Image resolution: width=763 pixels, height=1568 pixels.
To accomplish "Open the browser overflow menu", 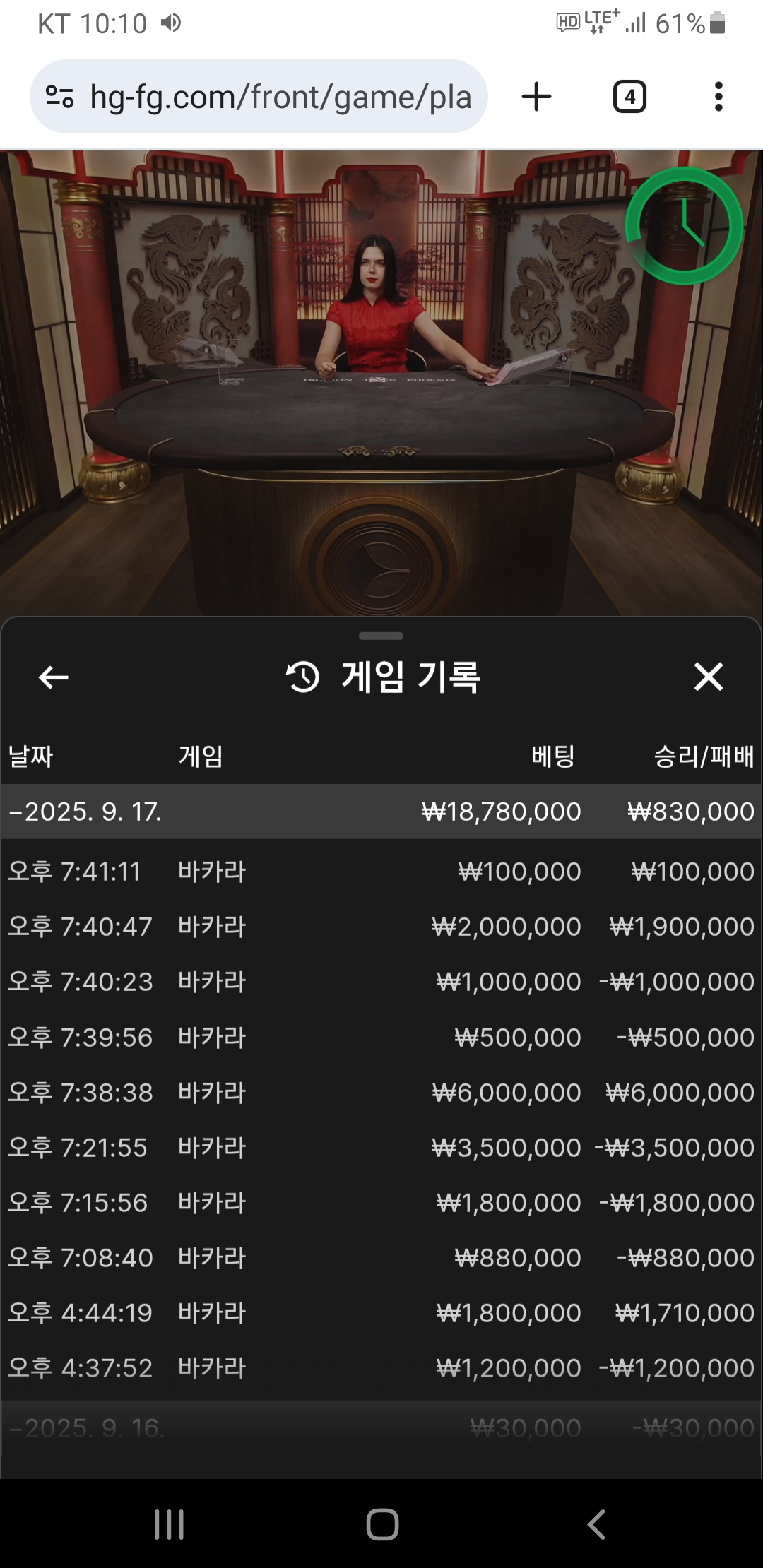I will click(x=718, y=97).
